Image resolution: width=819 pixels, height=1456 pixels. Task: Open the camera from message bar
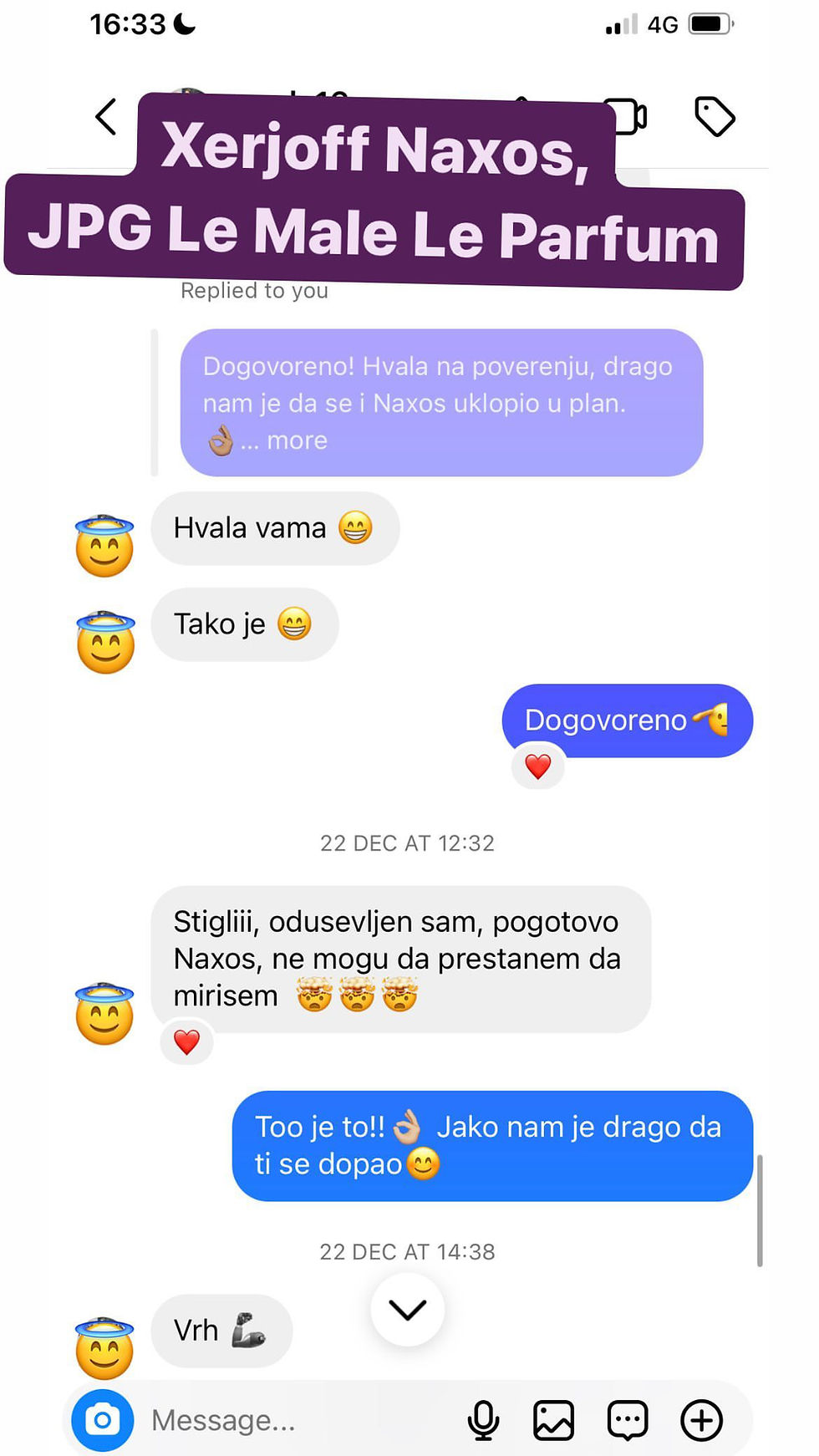(103, 1420)
